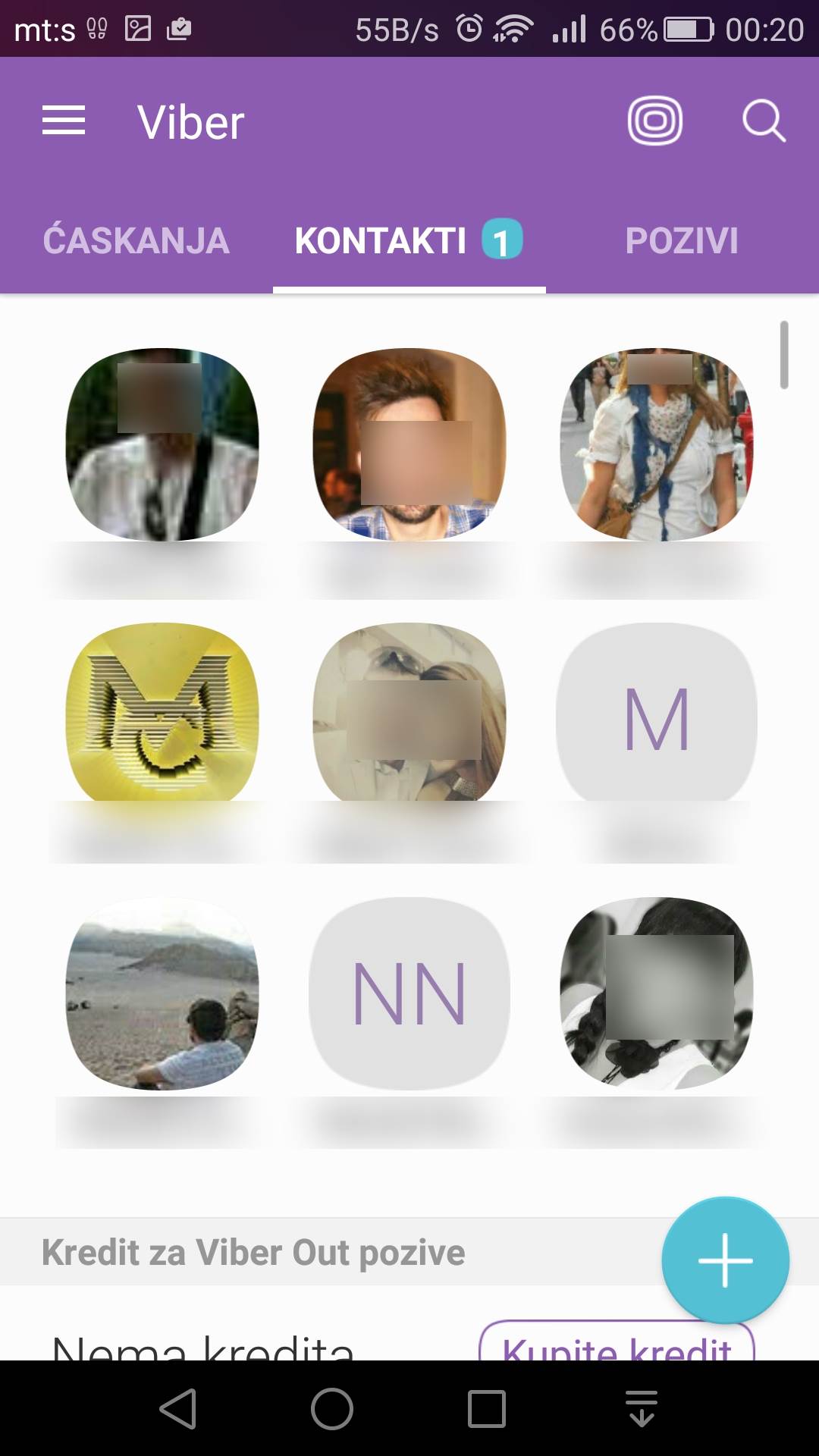The image size is (819, 1456).
Task: Open the hamburger drawer menu
Action: (x=64, y=121)
